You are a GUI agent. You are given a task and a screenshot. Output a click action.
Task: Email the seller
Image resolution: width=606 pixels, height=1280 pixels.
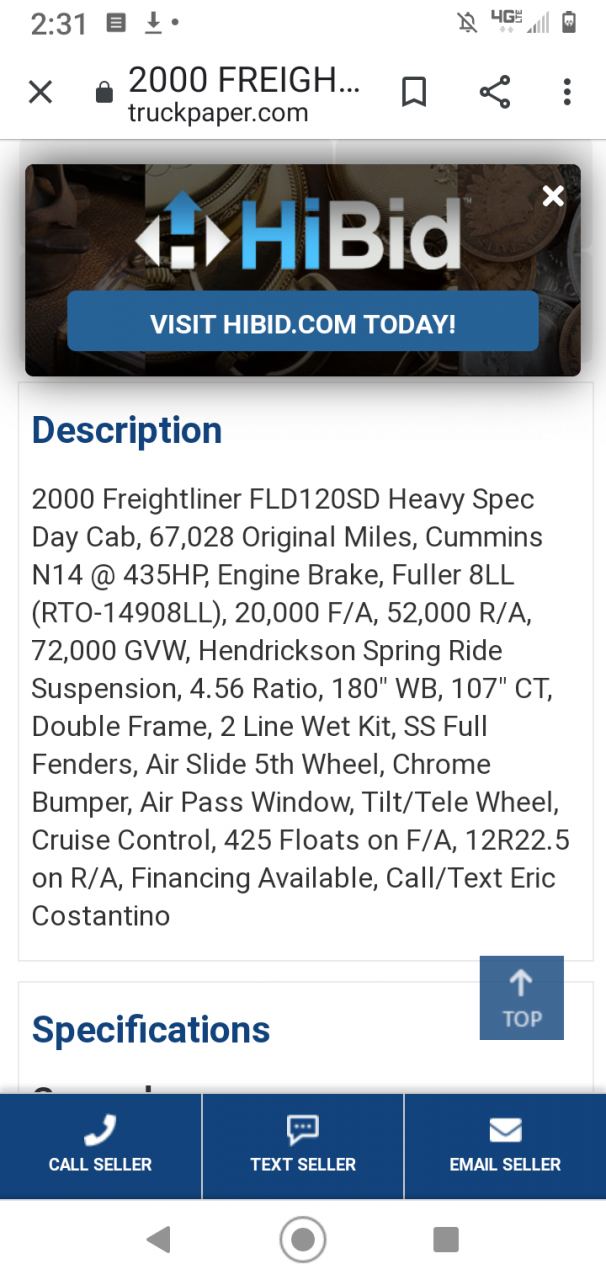click(505, 1146)
